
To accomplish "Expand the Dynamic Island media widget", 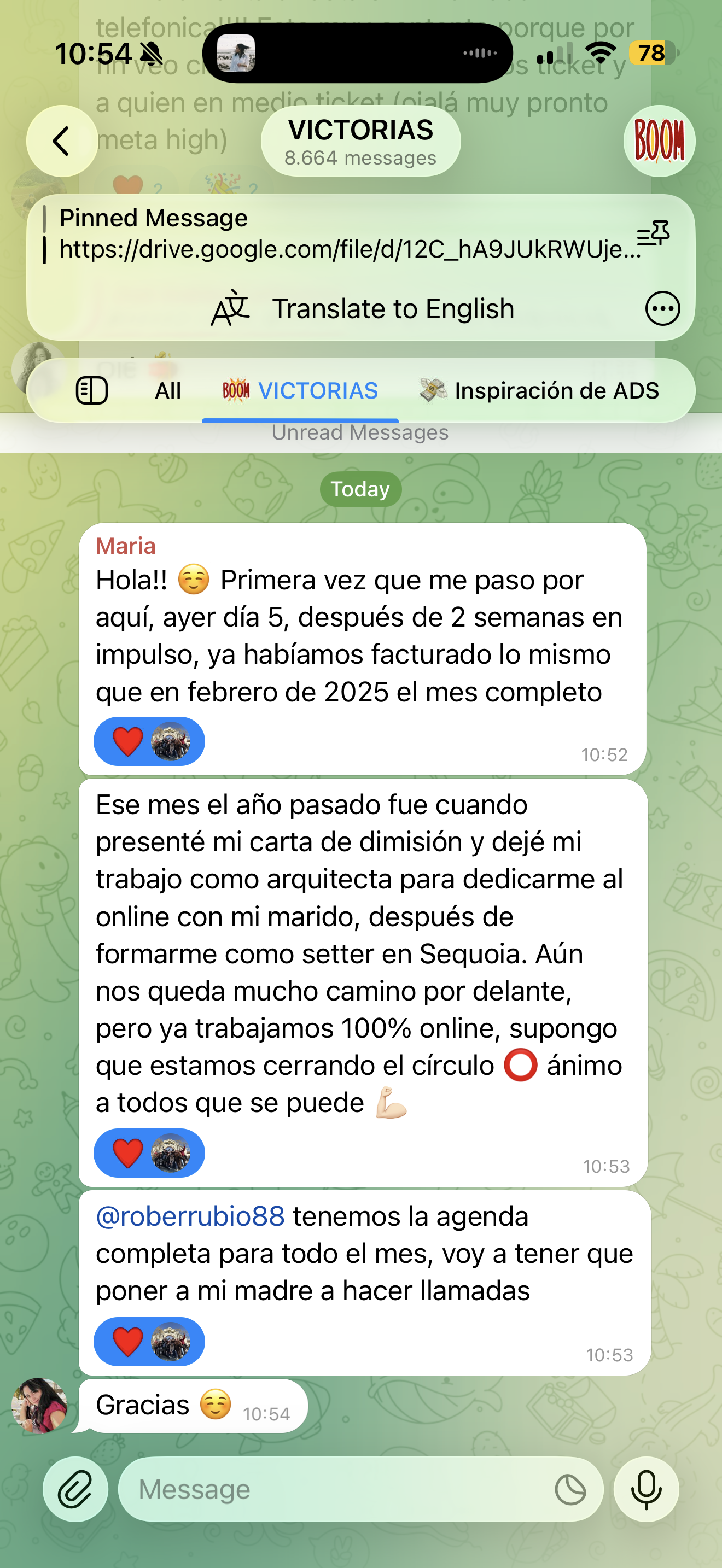I will tap(360, 54).
